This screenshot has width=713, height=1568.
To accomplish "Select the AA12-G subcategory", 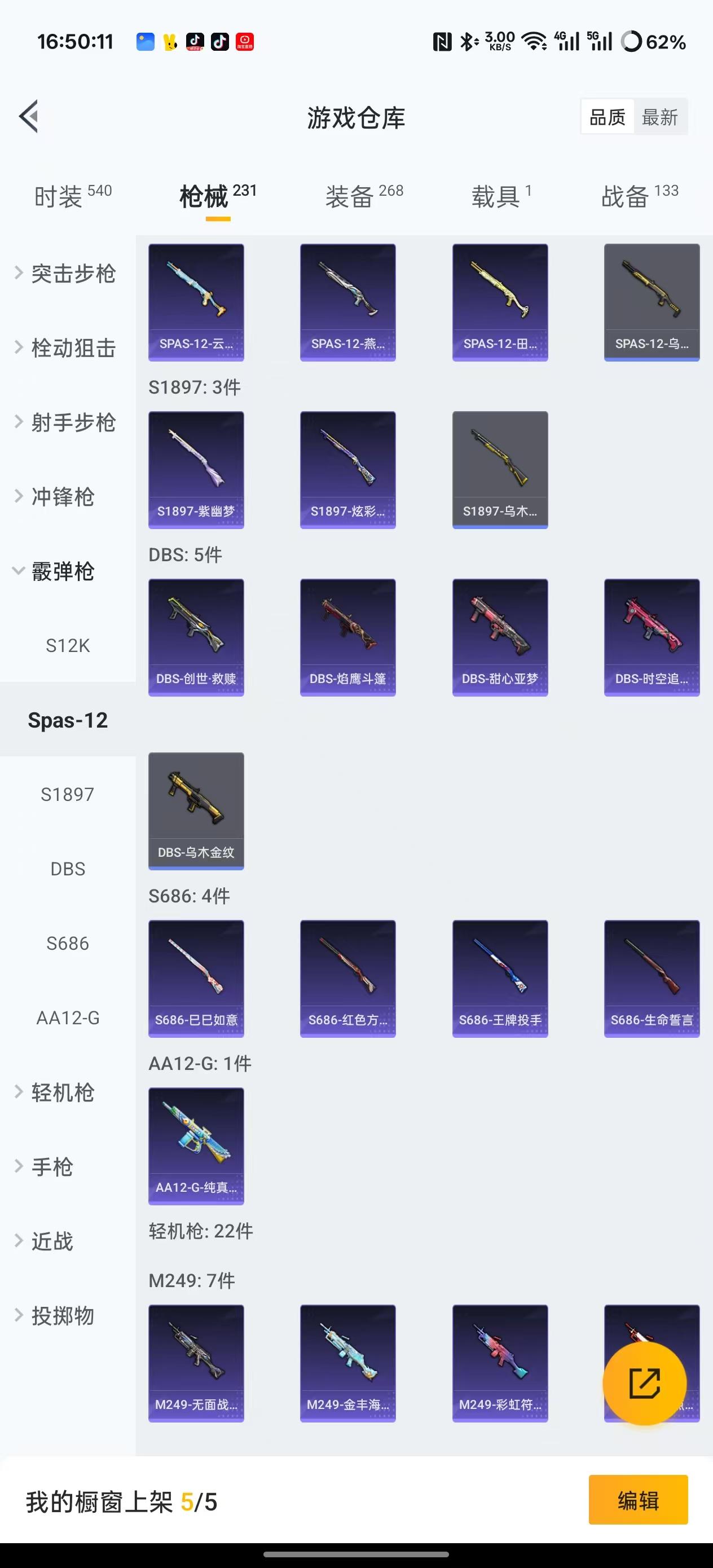I will tap(68, 1018).
